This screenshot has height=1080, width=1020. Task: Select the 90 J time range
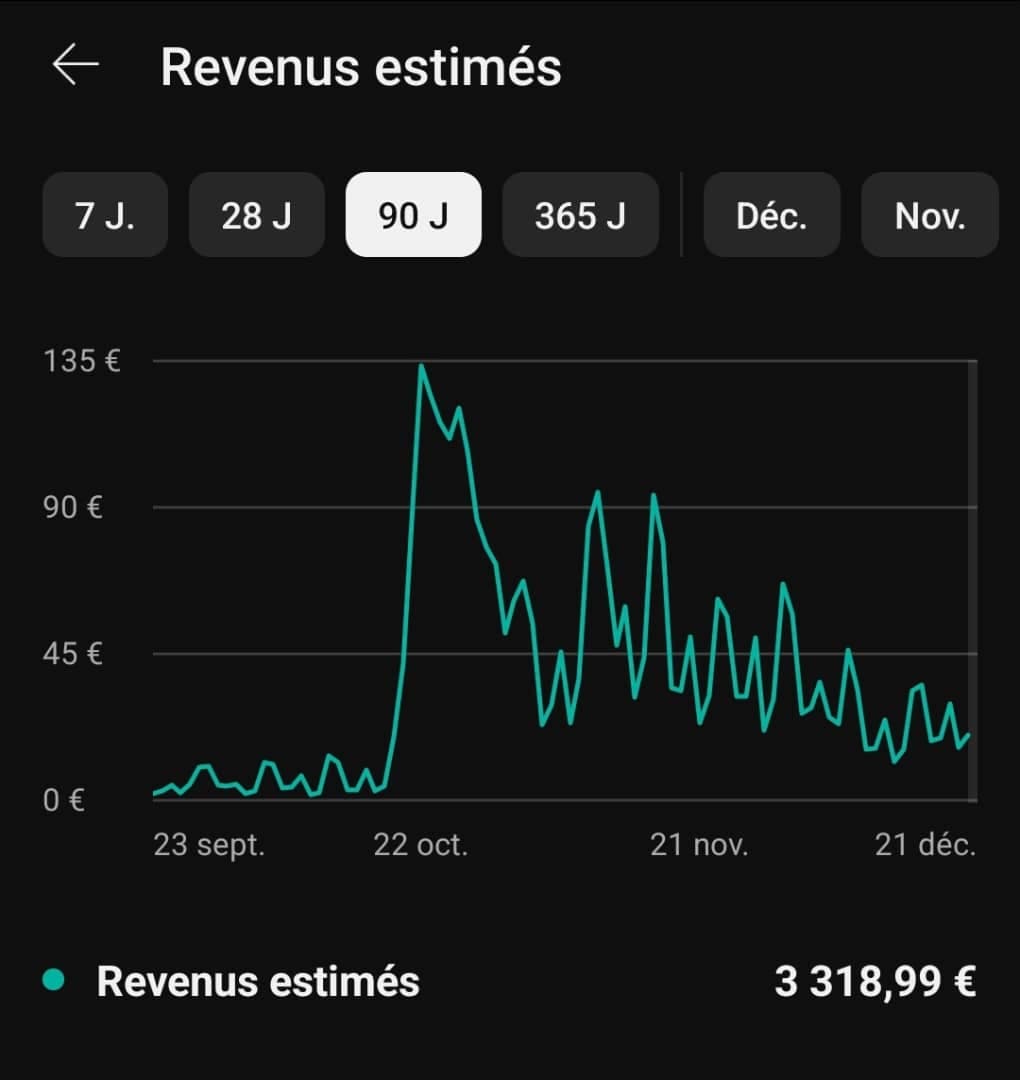pos(413,215)
